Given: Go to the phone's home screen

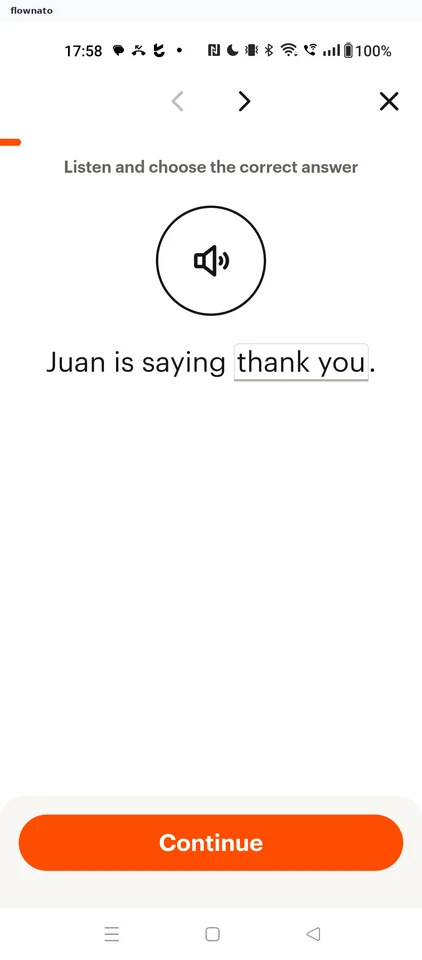Looking at the screenshot, I should [212, 934].
